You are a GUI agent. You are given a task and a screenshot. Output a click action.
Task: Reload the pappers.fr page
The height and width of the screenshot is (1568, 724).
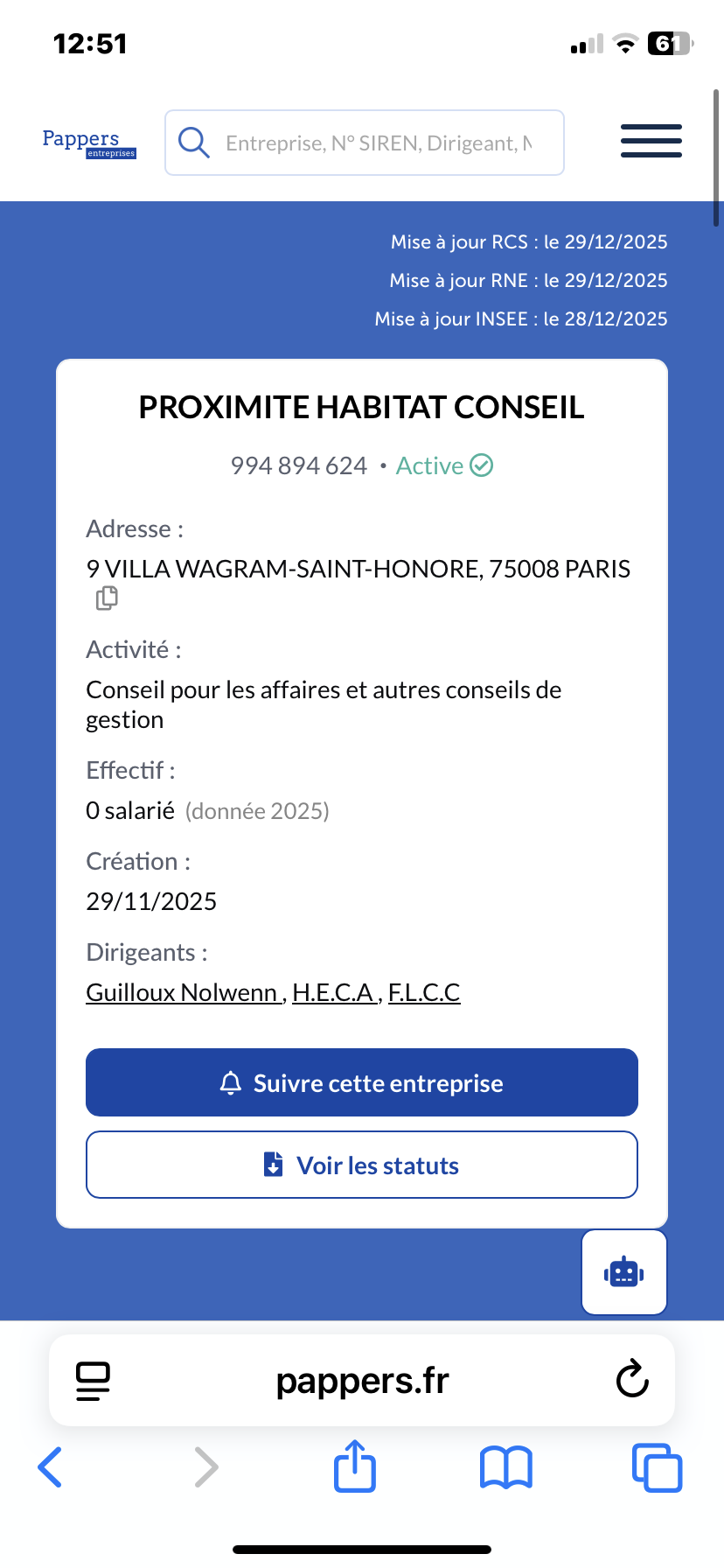[x=631, y=1380]
